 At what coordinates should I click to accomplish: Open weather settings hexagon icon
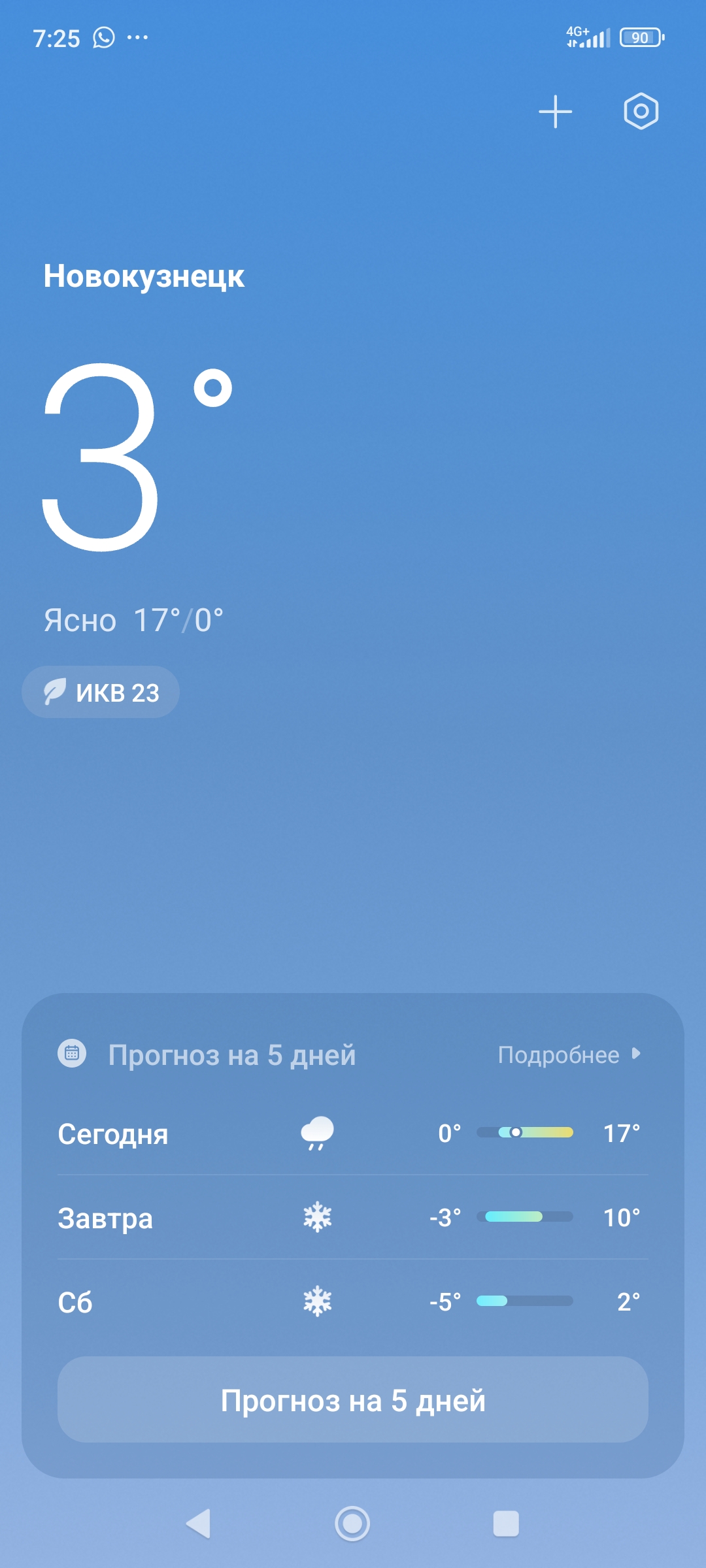coord(641,111)
